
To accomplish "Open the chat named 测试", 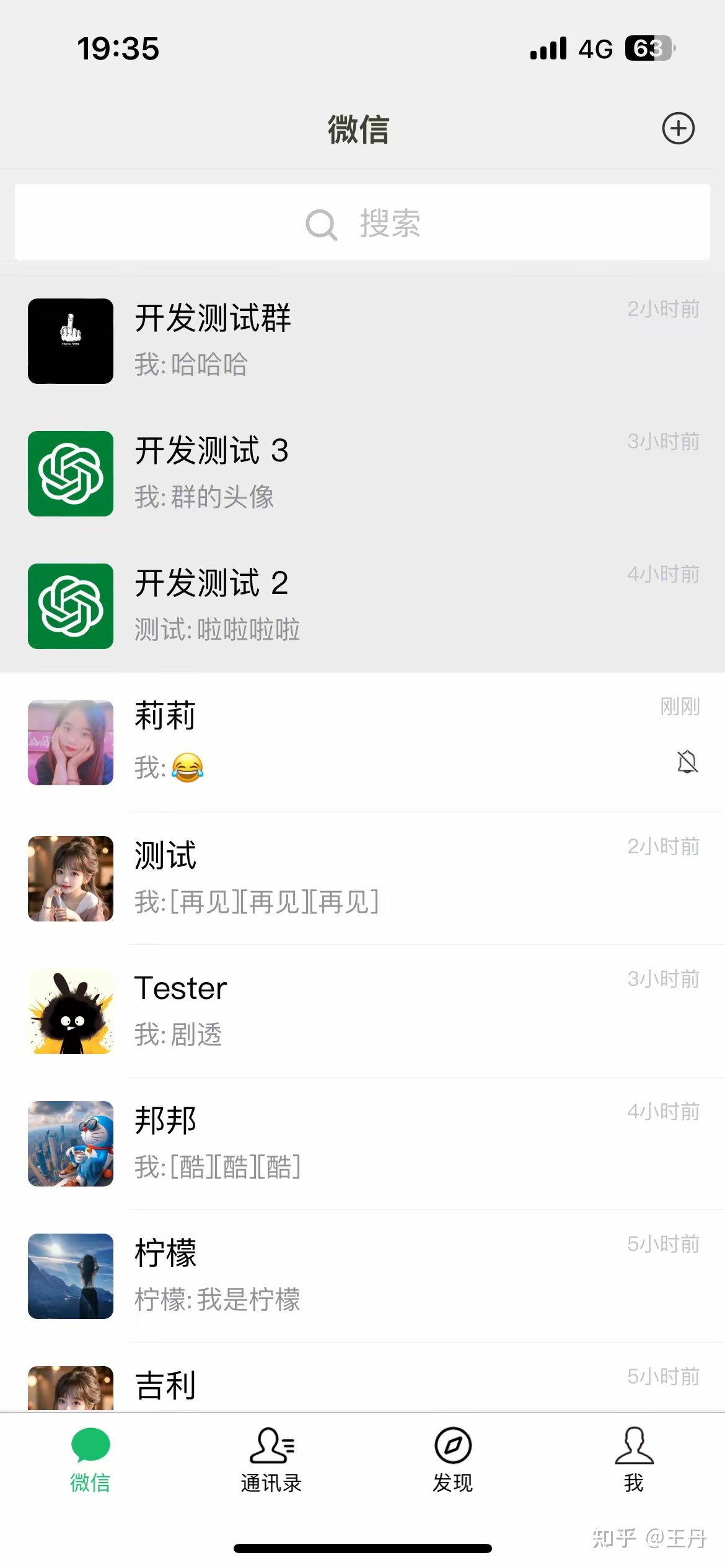I will tap(362, 878).
